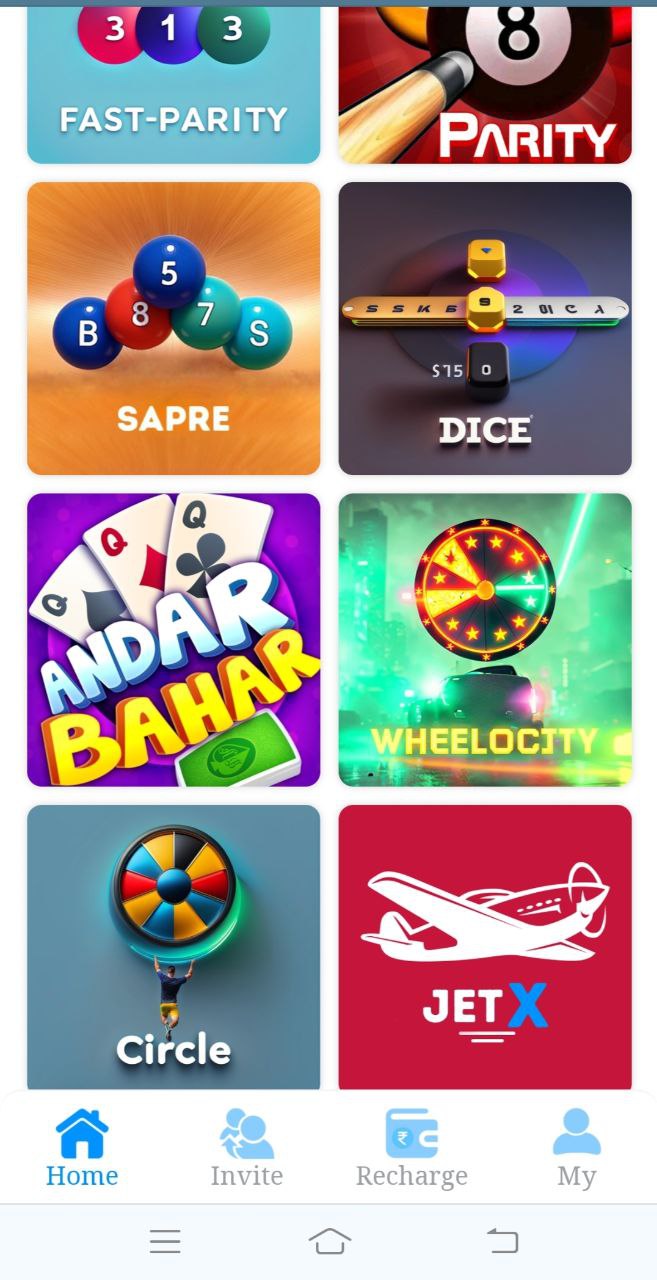This screenshot has width=657, height=1280.
Task: Go to the Home tab
Action: pyautogui.click(x=82, y=1148)
